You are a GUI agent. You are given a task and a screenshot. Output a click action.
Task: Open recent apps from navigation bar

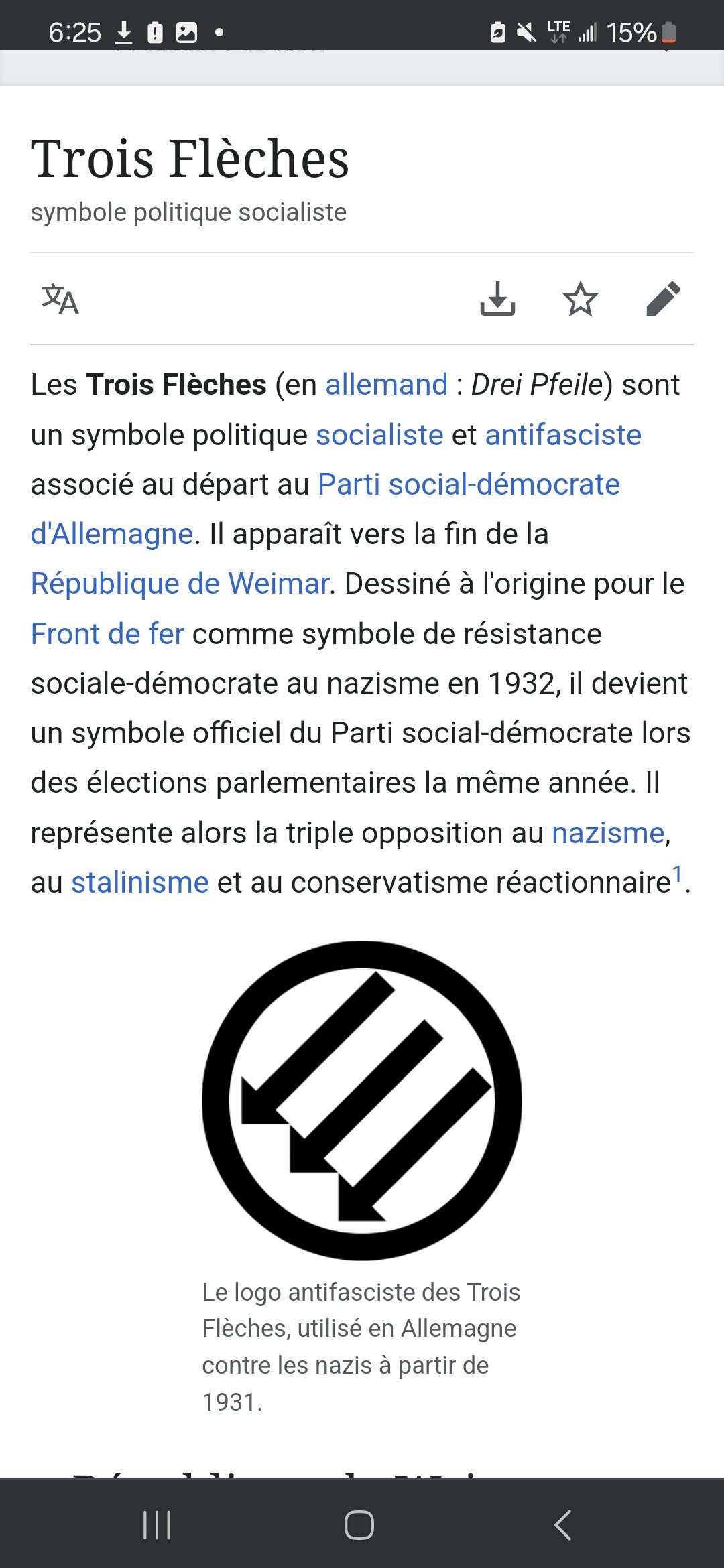click(158, 1525)
